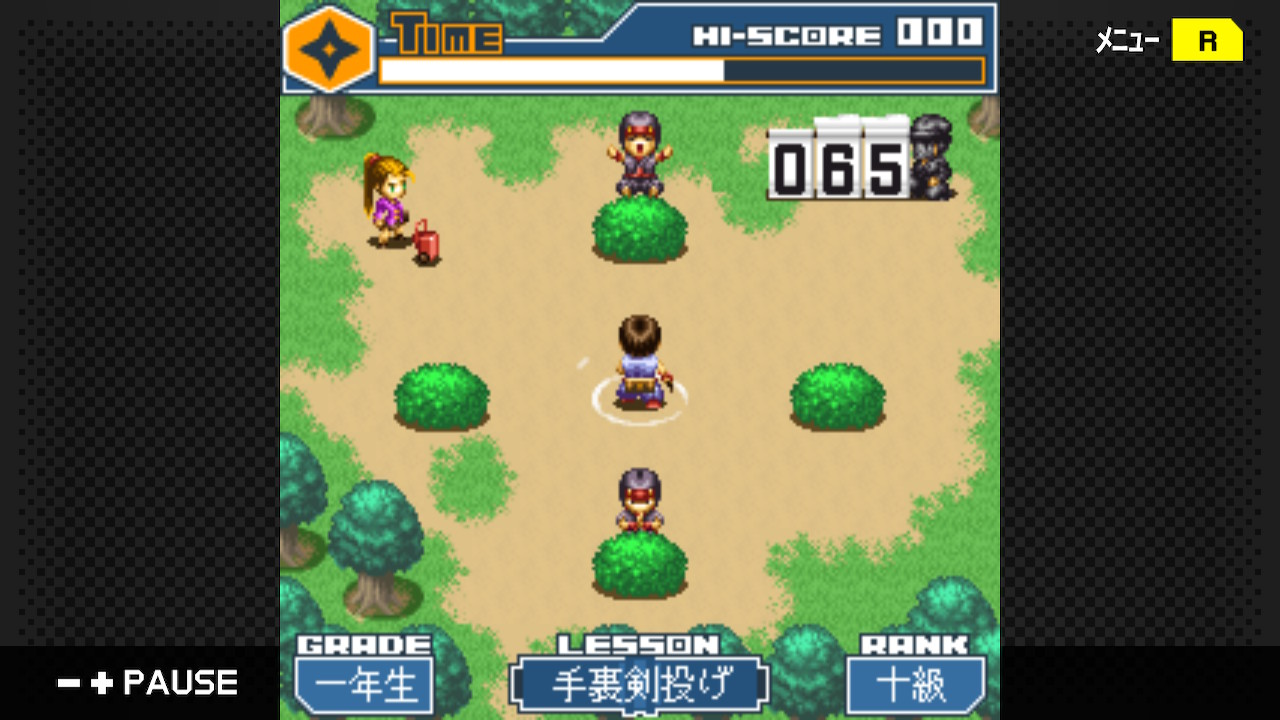1280x720 pixels.
Task: Open the メニュー R menu button
Action: pos(1206,41)
